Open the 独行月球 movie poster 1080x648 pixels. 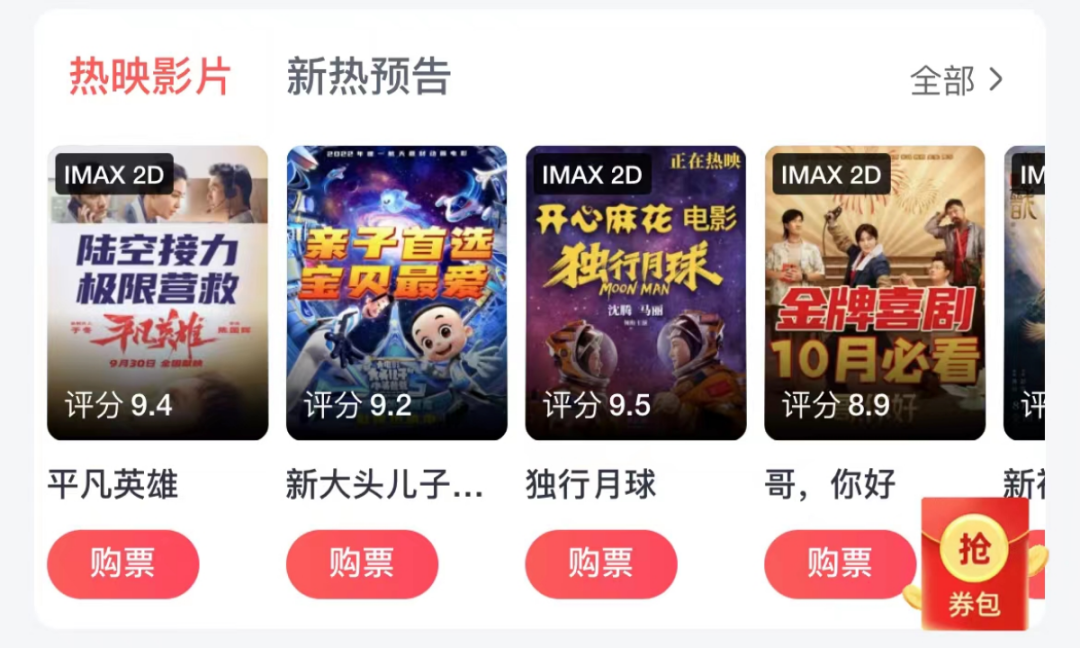click(x=635, y=292)
